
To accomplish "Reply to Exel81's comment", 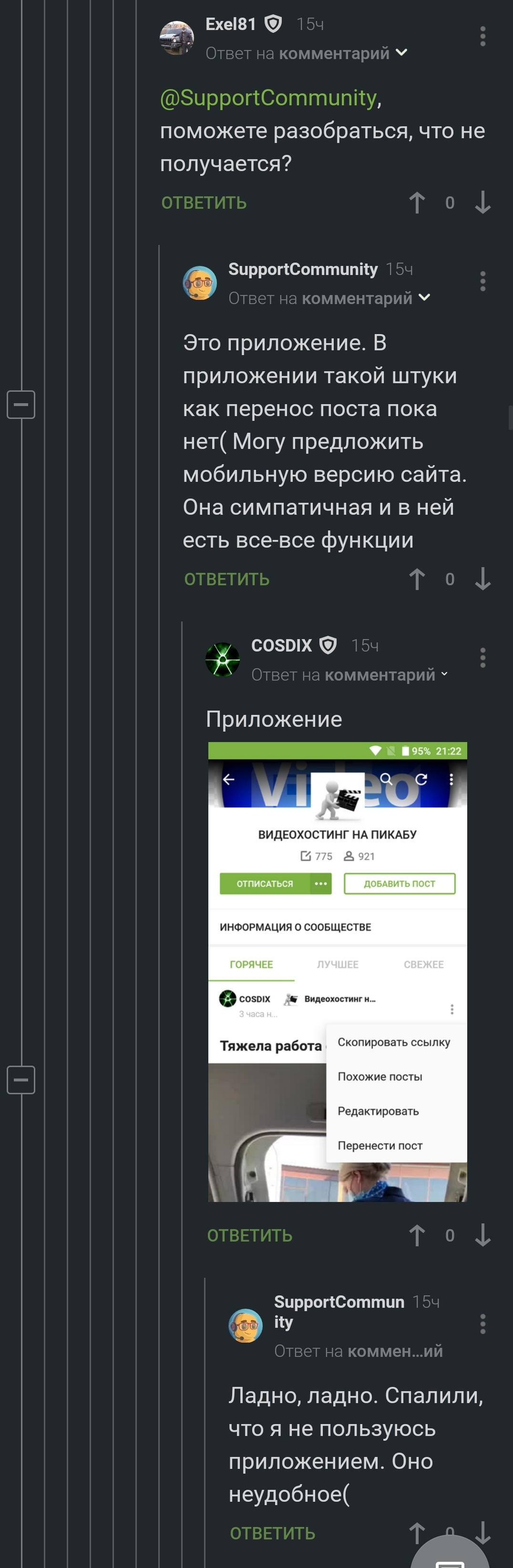I will [204, 203].
